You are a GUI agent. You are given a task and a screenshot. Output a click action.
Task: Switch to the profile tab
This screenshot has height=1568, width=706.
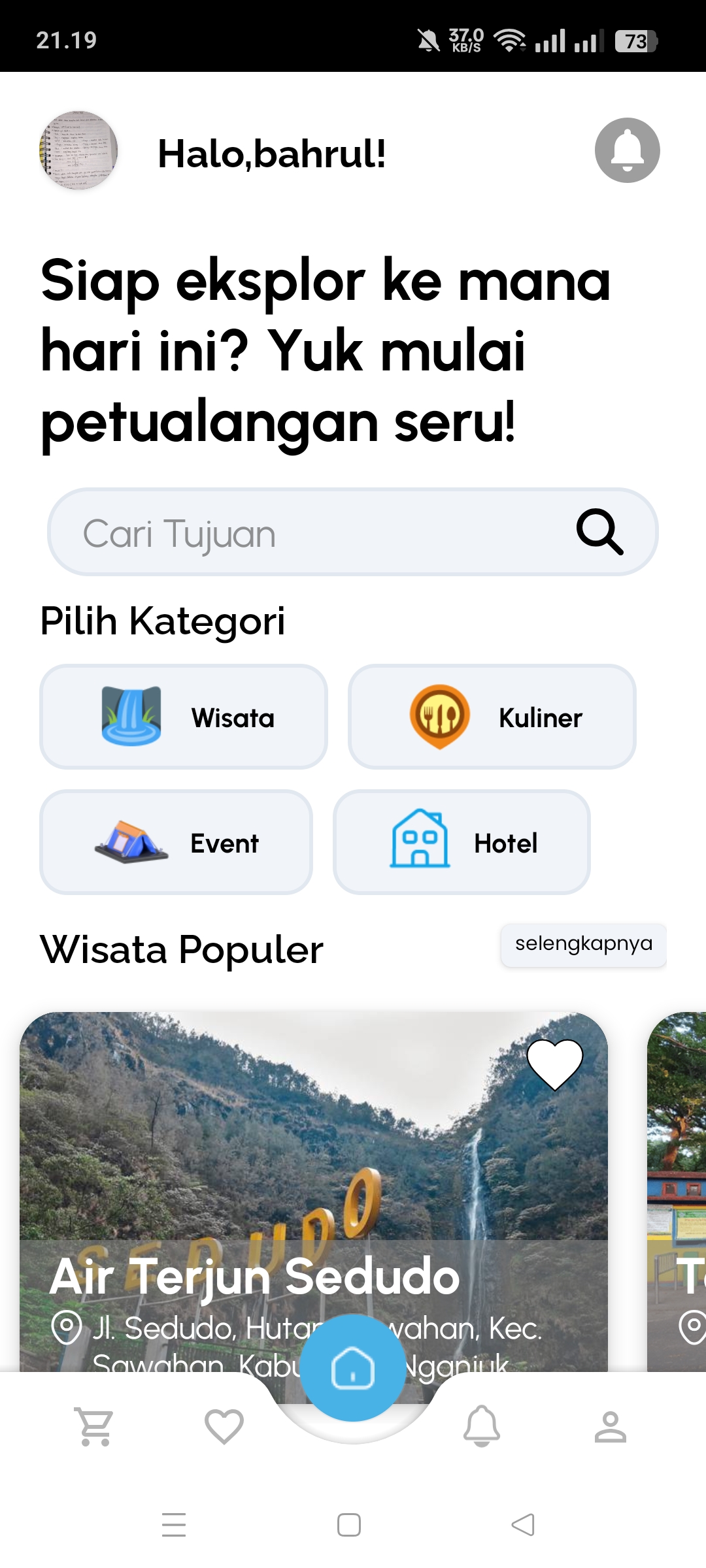(611, 1426)
